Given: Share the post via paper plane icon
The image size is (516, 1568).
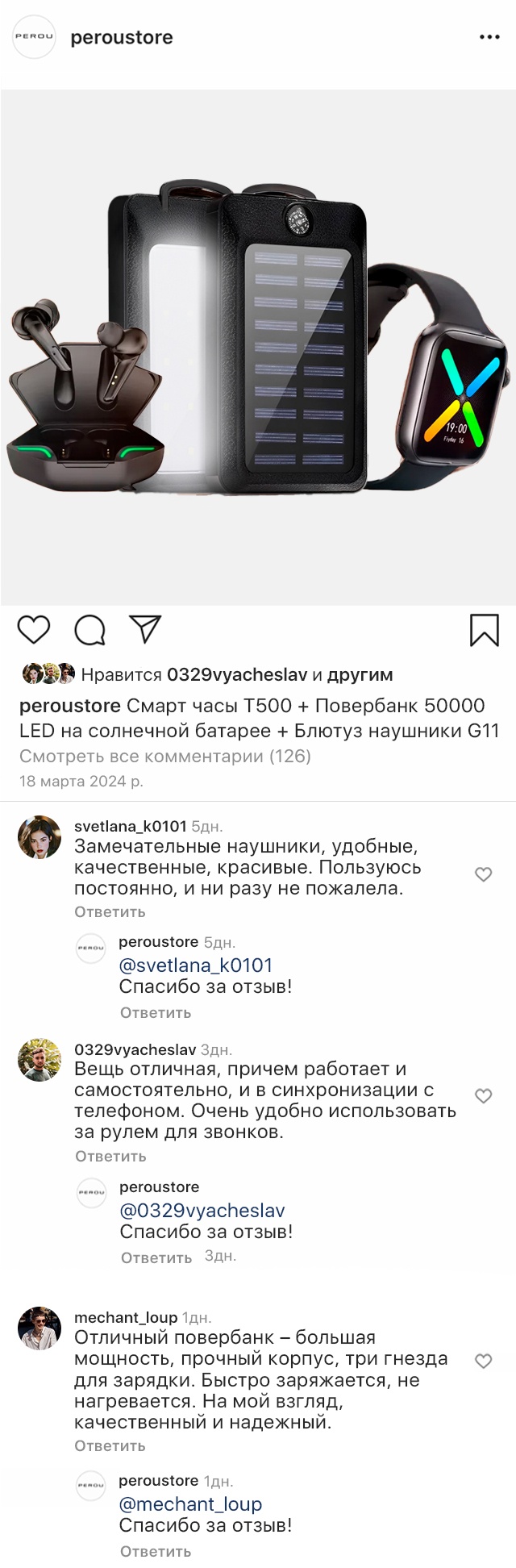Looking at the screenshot, I should tap(145, 629).
